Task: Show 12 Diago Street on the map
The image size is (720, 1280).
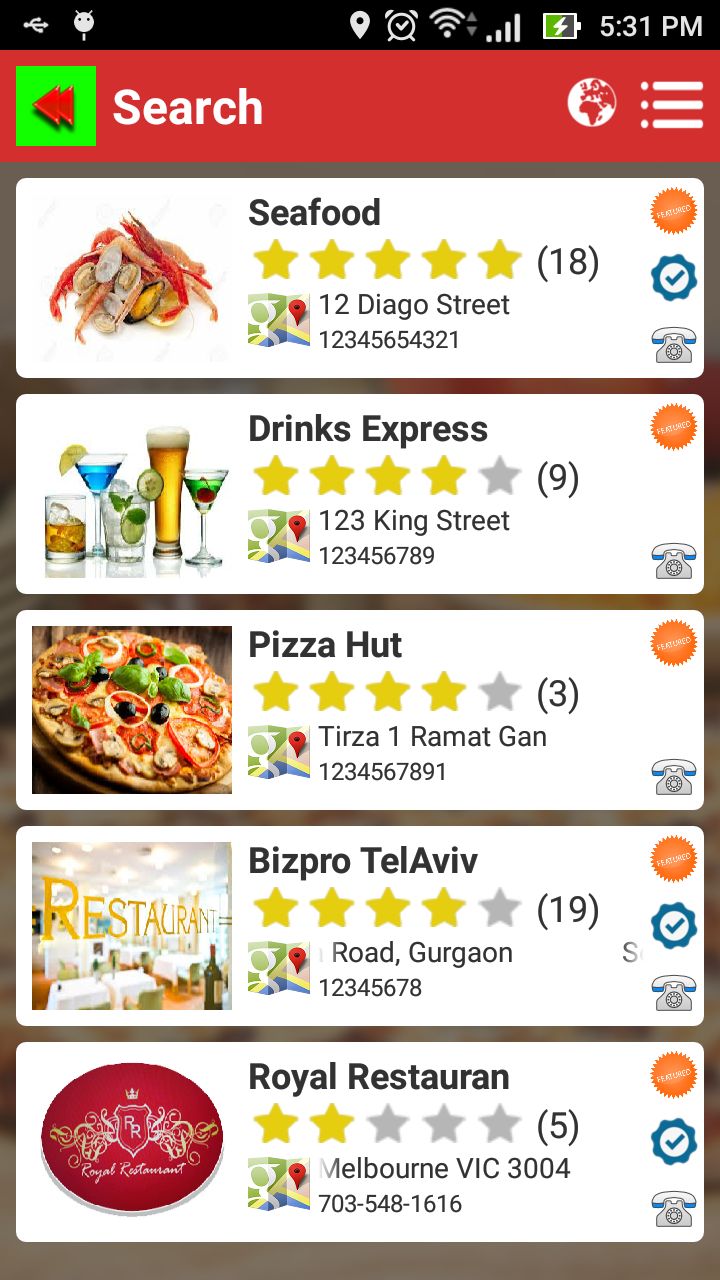Action: pos(279,320)
